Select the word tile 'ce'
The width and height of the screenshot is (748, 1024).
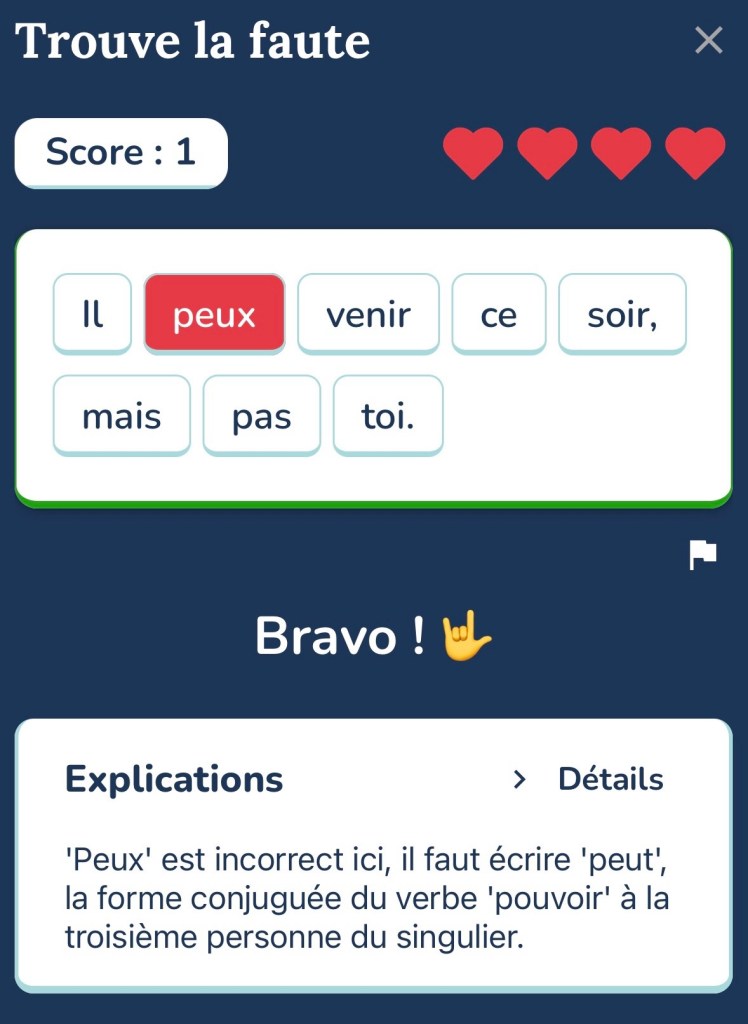pos(499,313)
